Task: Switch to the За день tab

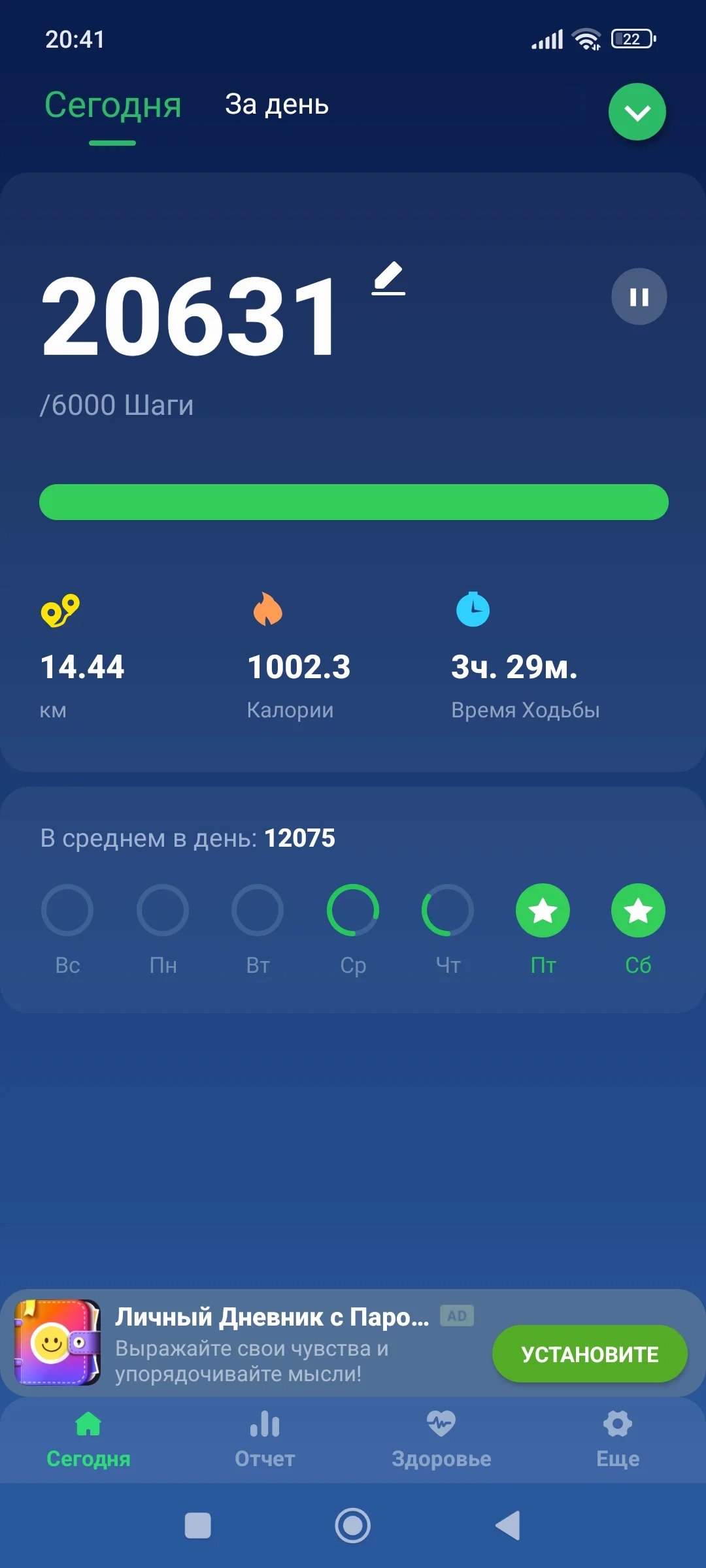Action: tap(277, 105)
